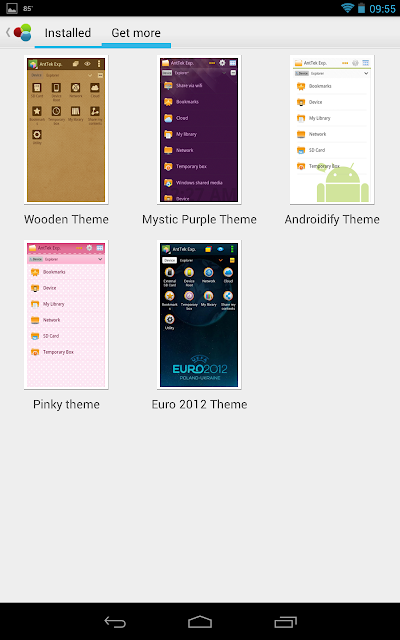This screenshot has width=400, height=640.
Task: Open the Pinky theme
Action: click(66, 315)
